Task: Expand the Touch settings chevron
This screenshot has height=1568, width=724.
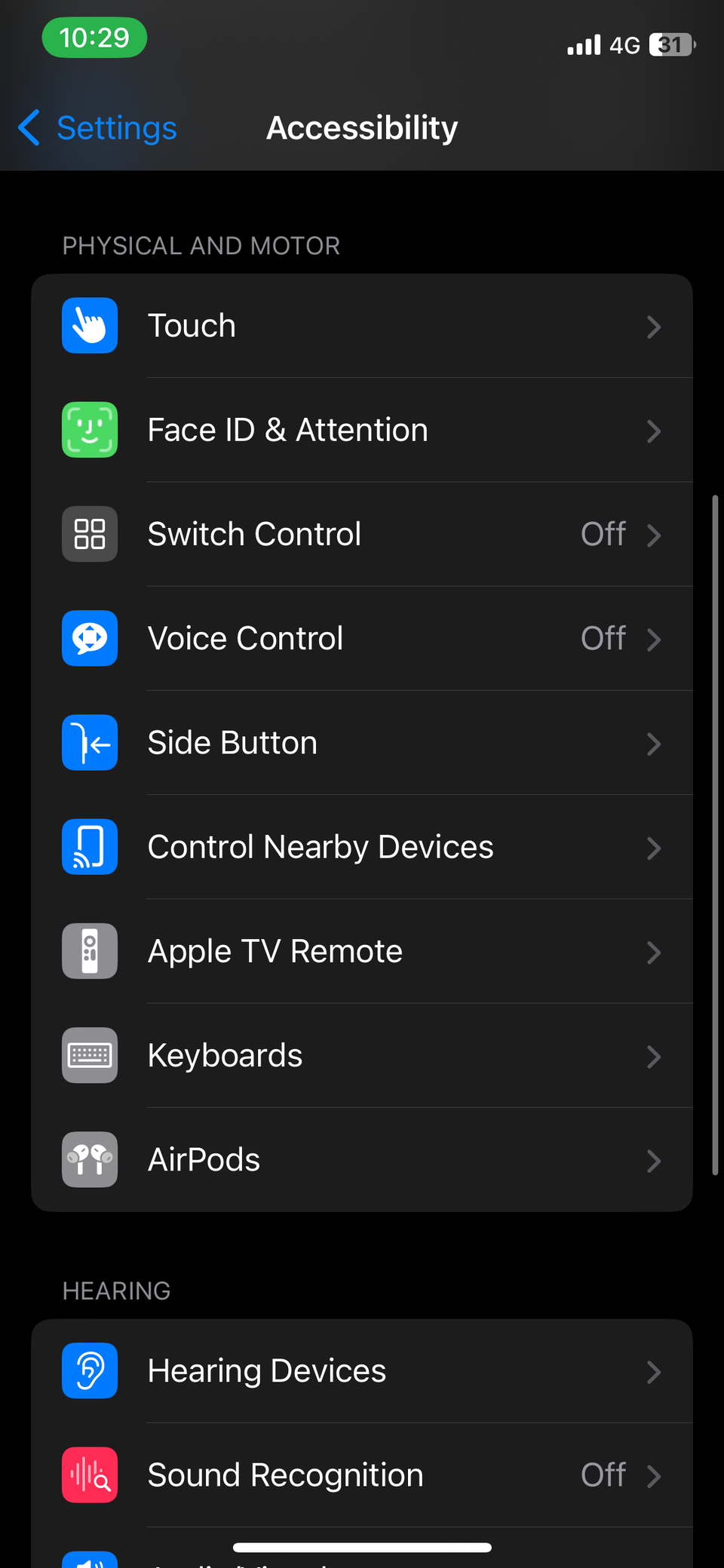Action: (x=654, y=327)
